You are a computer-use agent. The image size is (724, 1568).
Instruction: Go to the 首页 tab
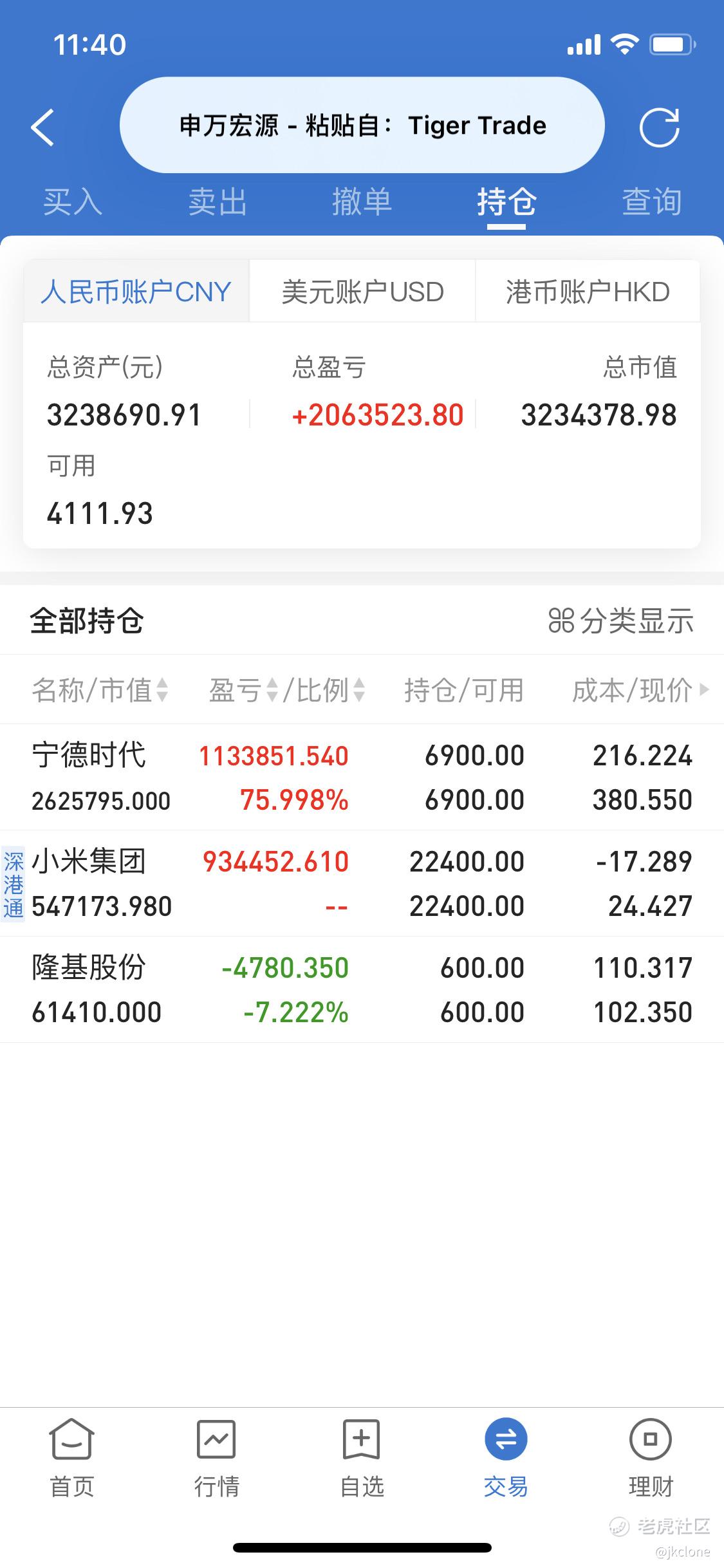click(72, 1459)
